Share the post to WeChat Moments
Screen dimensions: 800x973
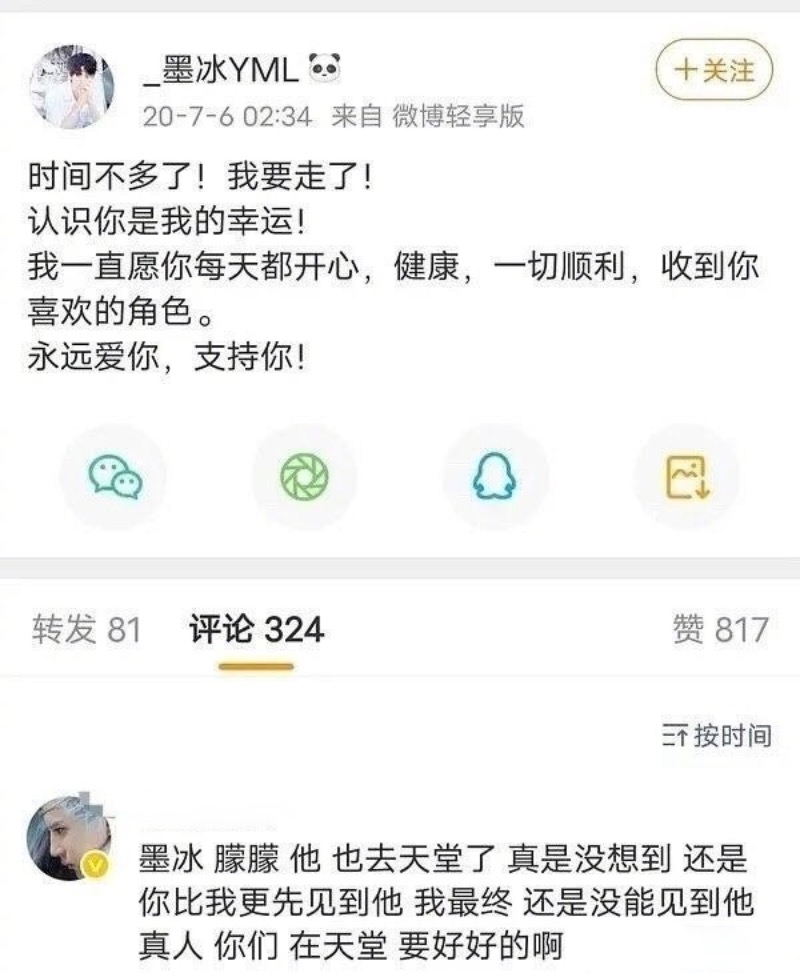(x=304, y=477)
